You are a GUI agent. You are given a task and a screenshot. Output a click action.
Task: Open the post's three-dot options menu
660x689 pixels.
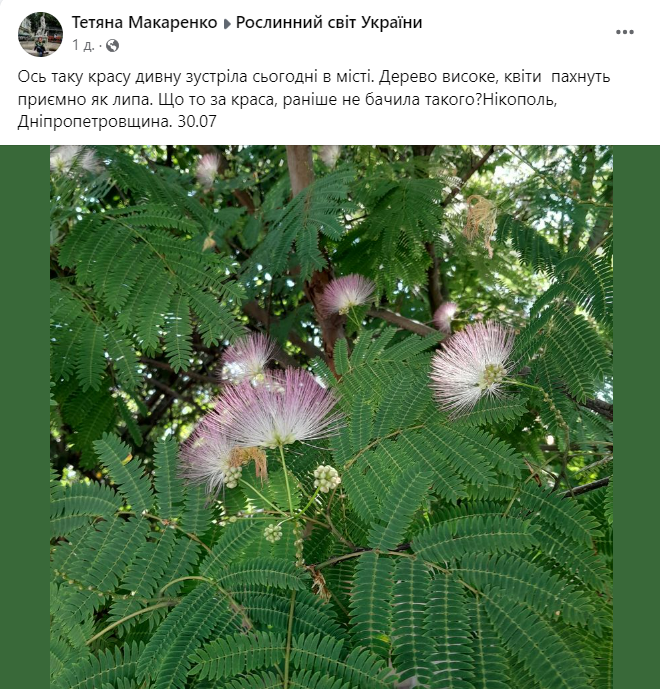[625, 32]
